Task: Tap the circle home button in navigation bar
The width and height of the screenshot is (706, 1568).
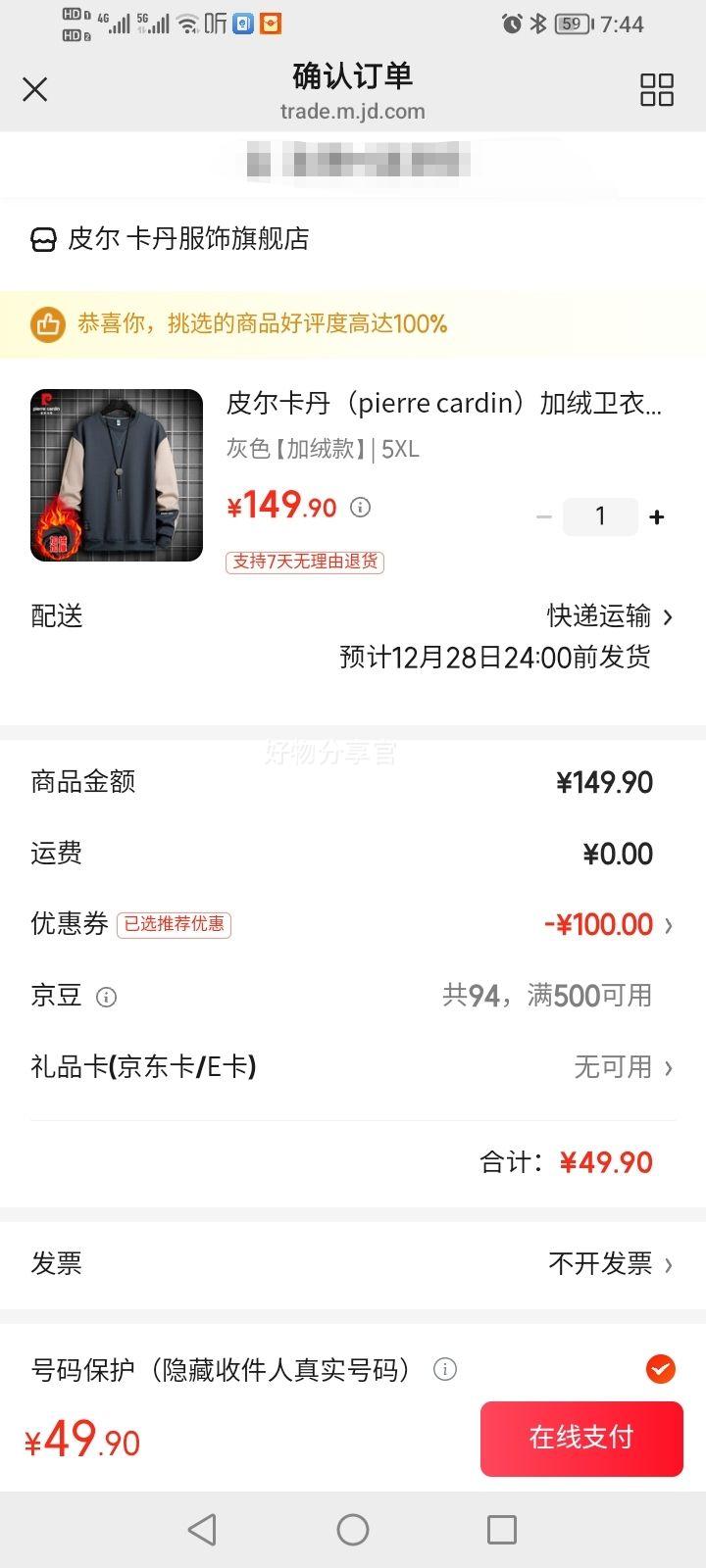Action: pyautogui.click(x=353, y=1528)
